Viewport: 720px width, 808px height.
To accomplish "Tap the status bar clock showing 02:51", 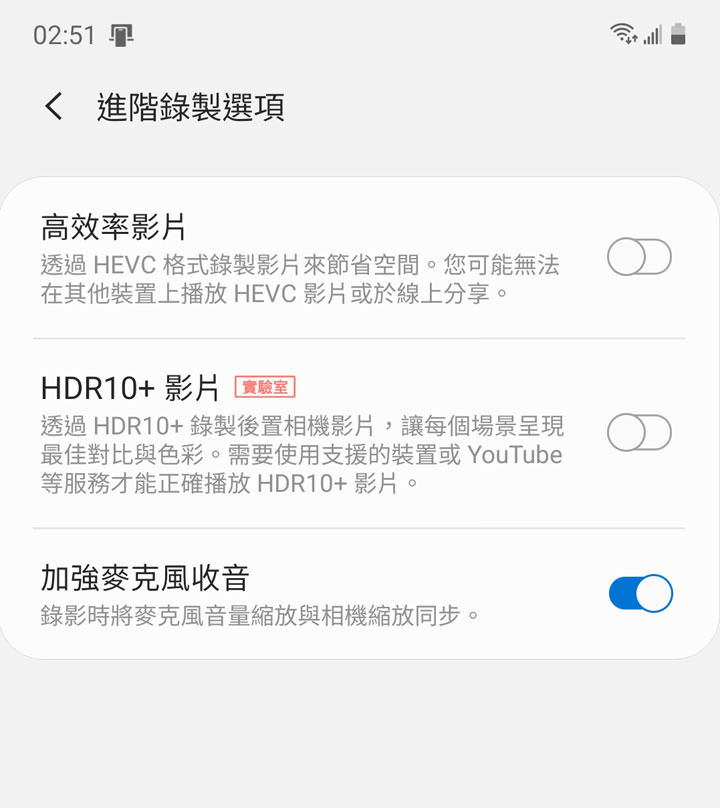I will [x=62, y=34].
